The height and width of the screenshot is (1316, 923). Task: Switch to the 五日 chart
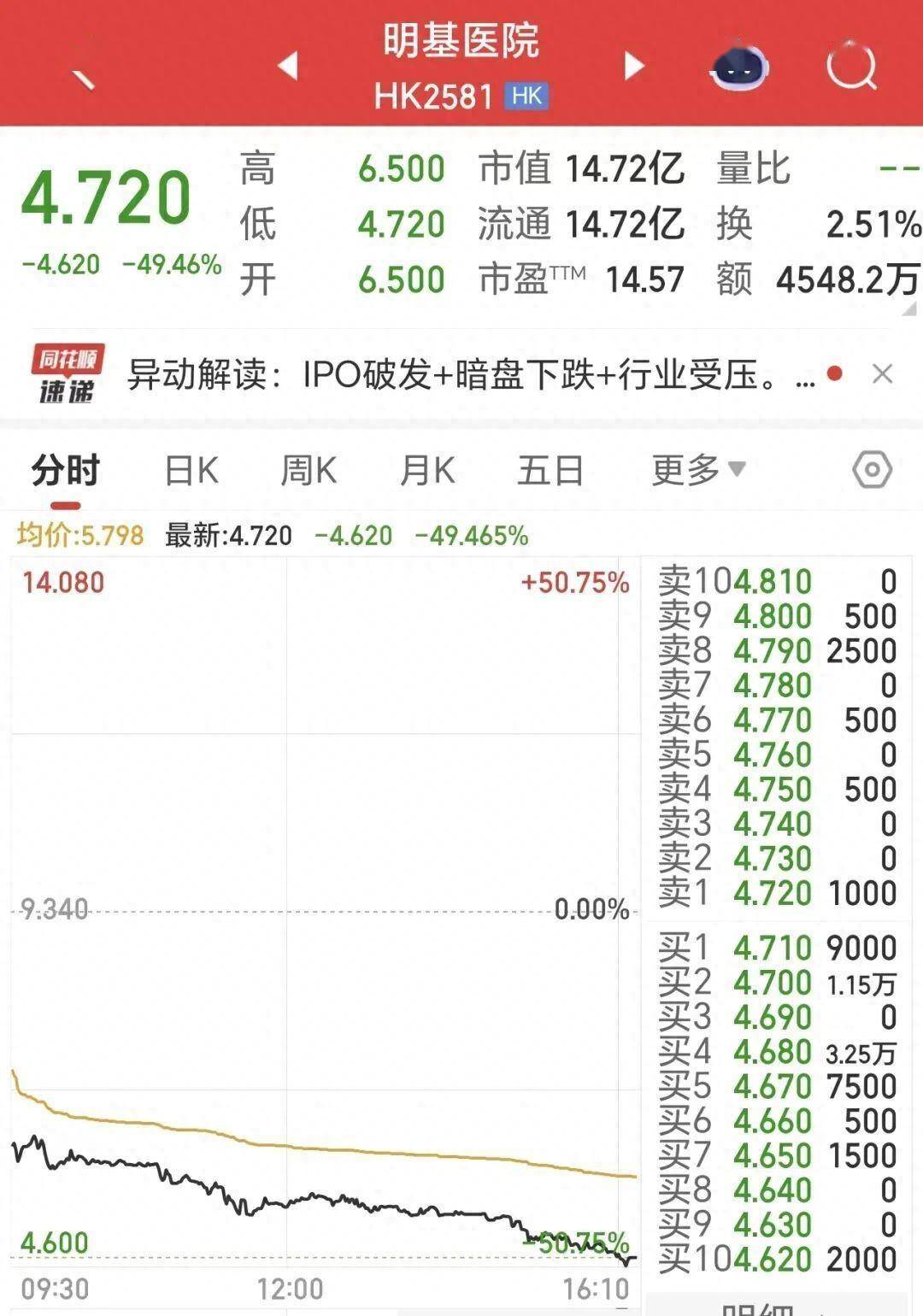coord(550,471)
